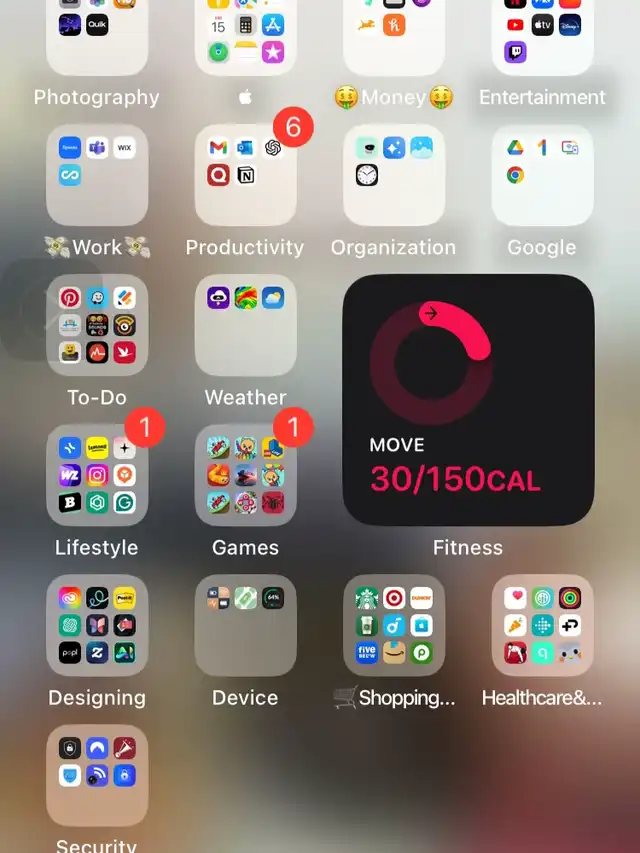Open the Fitness Move widget
The height and width of the screenshot is (853, 640).
click(x=468, y=400)
